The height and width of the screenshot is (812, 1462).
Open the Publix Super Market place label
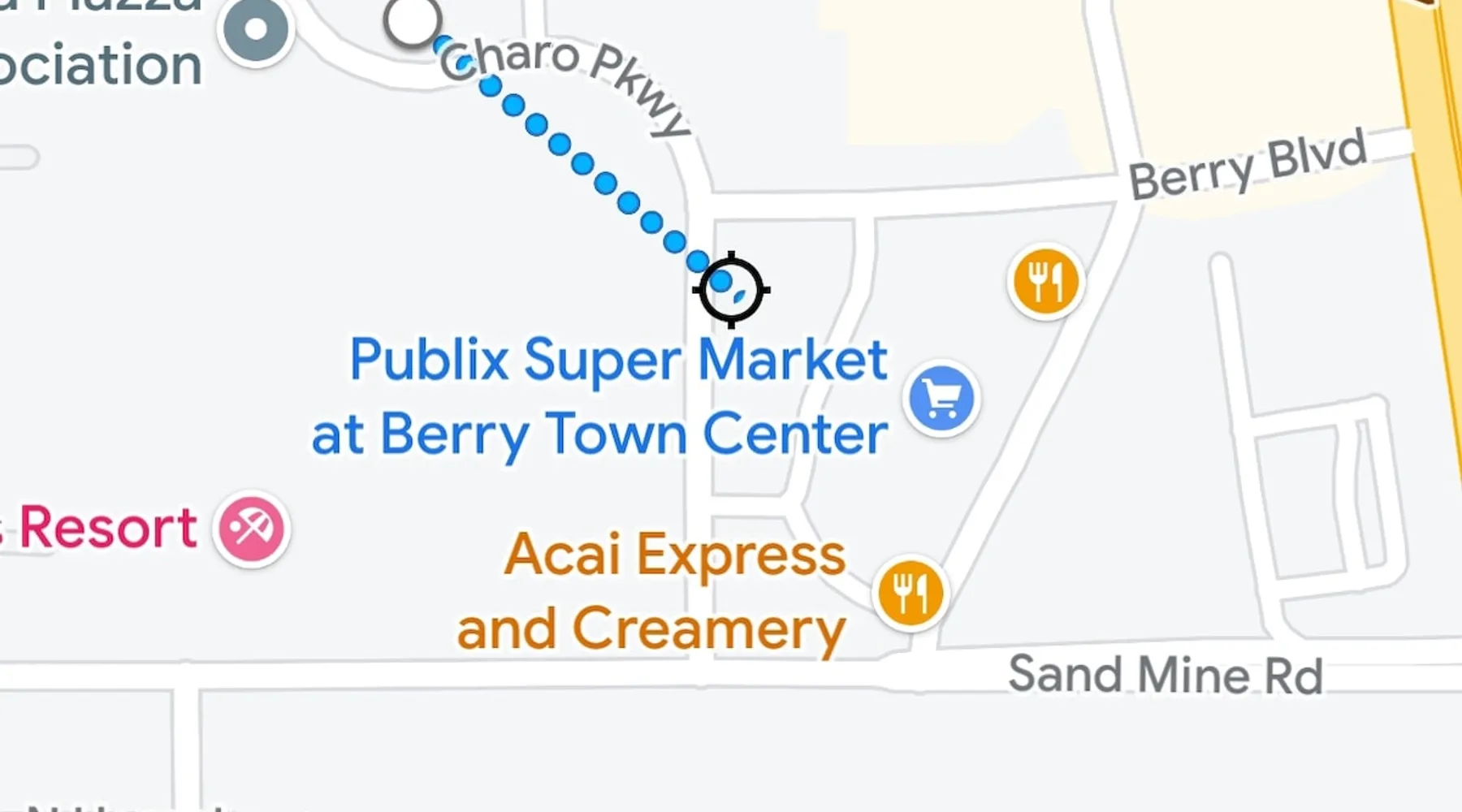point(601,396)
